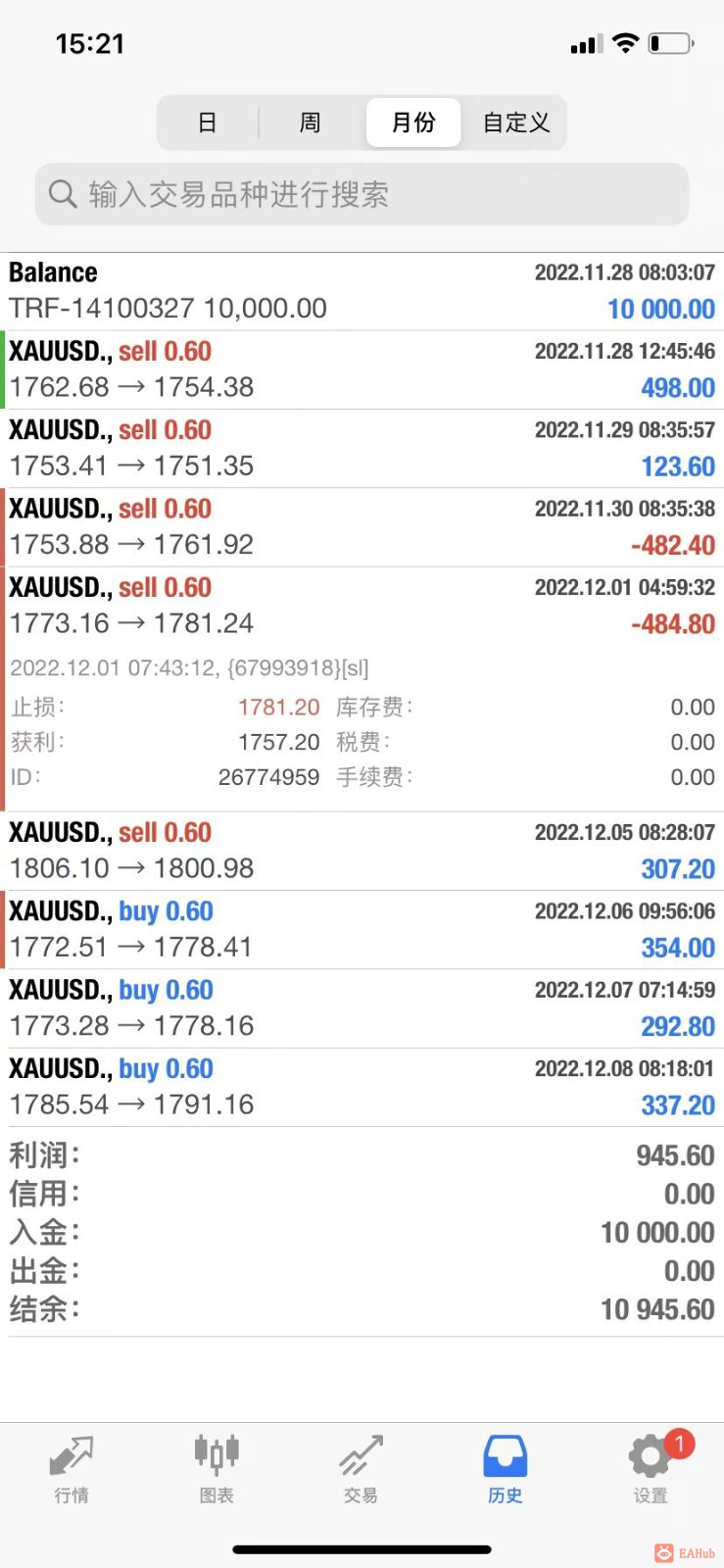Open the Balance deposit entry of 10 000.00

[362, 291]
